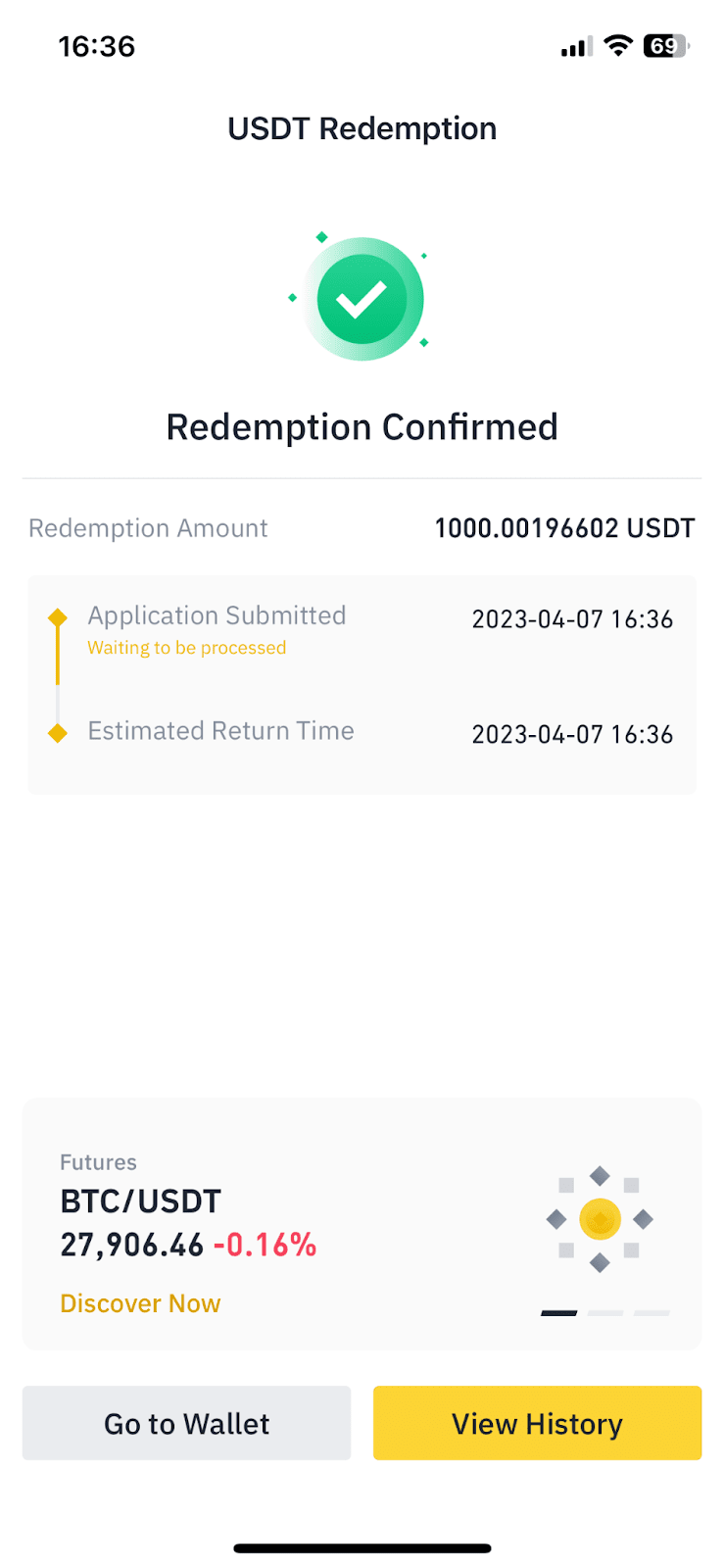Tap Discover Now link
This screenshot has height=1568, width=724.
click(x=140, y=1303)
